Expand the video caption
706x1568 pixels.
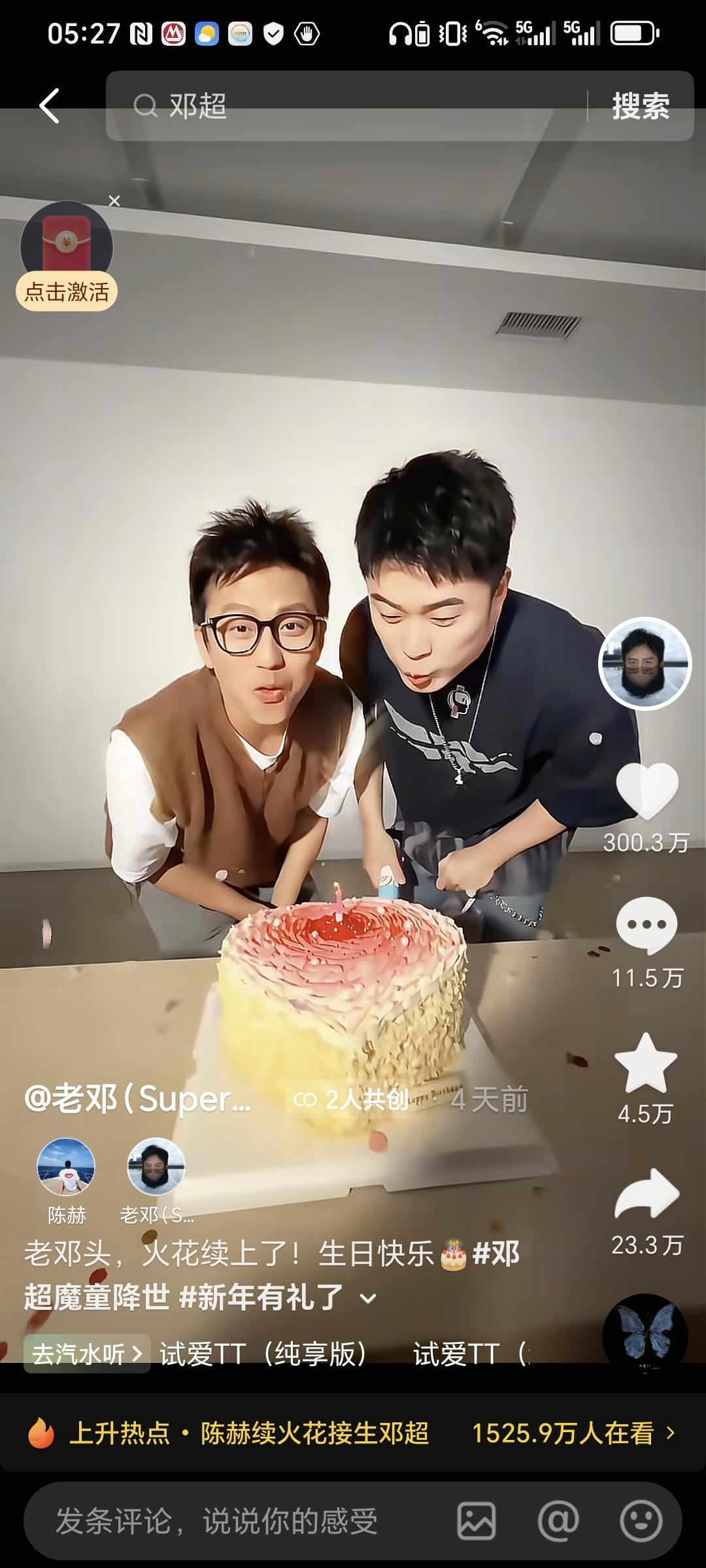(369, 1298)
